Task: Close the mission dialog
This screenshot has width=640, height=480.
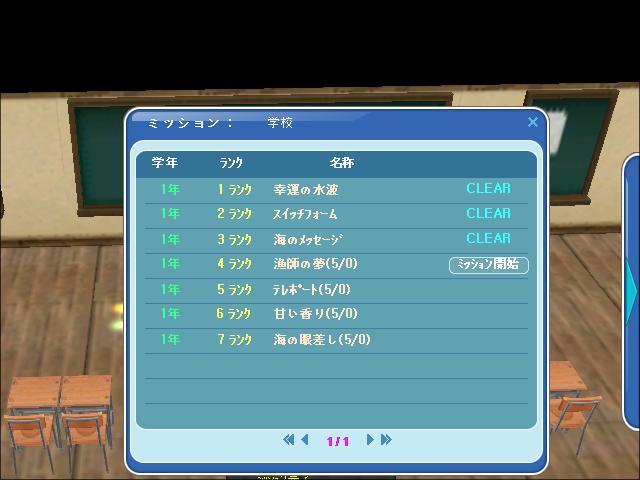Action: coord(532,122)
